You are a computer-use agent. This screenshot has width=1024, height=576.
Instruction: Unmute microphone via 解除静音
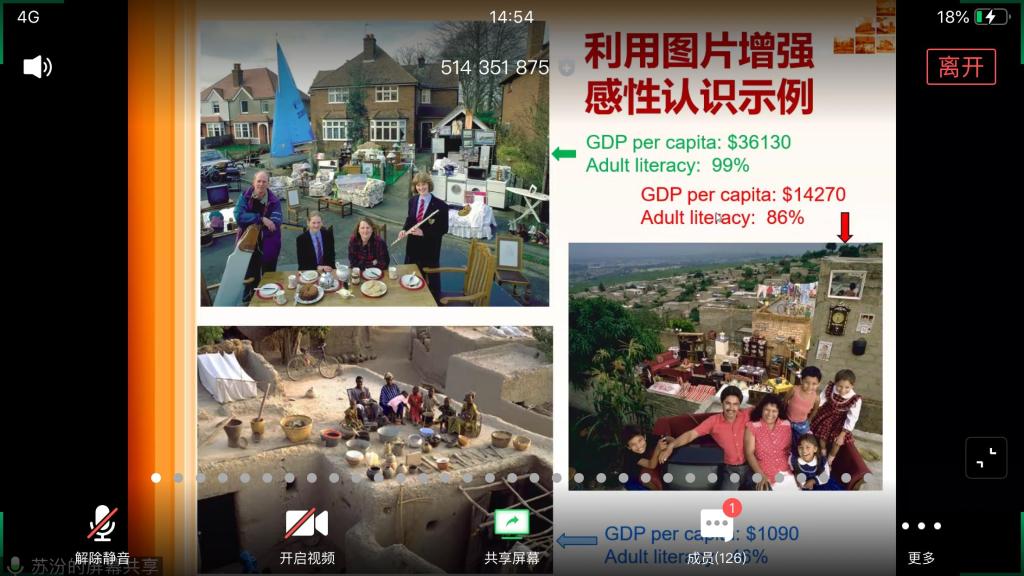click(102, 534)
